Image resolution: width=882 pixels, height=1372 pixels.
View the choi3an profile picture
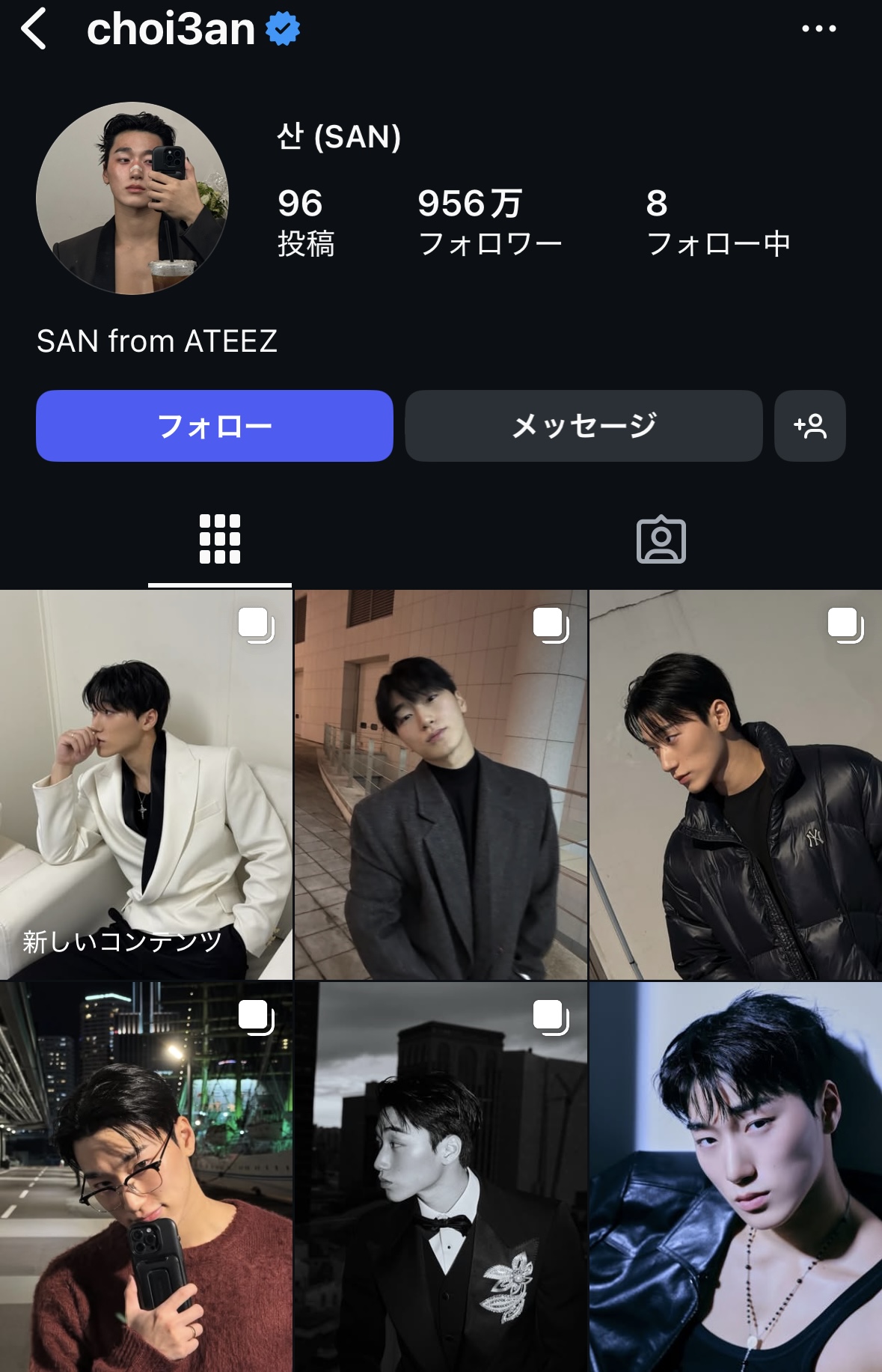[132, 198]
